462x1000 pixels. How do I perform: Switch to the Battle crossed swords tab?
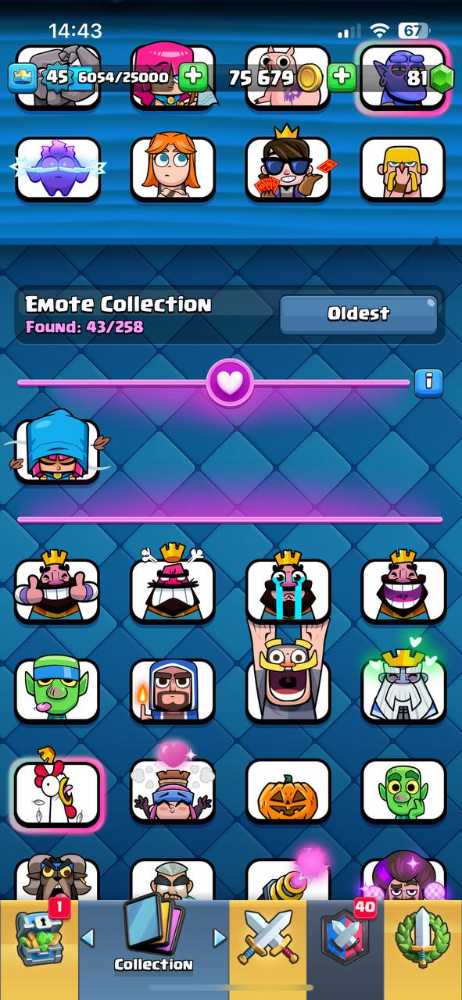point(267,941)
